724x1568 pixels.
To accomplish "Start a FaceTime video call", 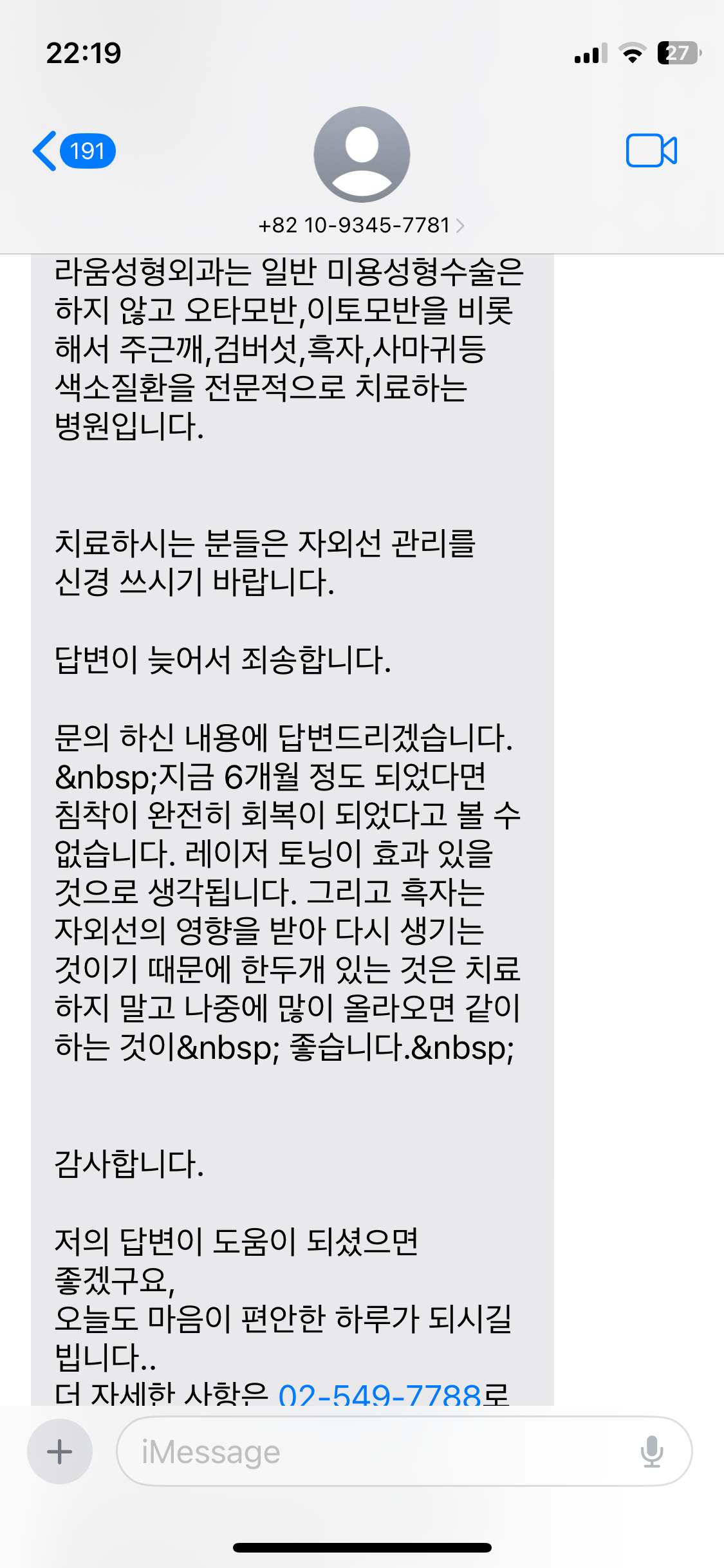I will click(x=651, y=151).
